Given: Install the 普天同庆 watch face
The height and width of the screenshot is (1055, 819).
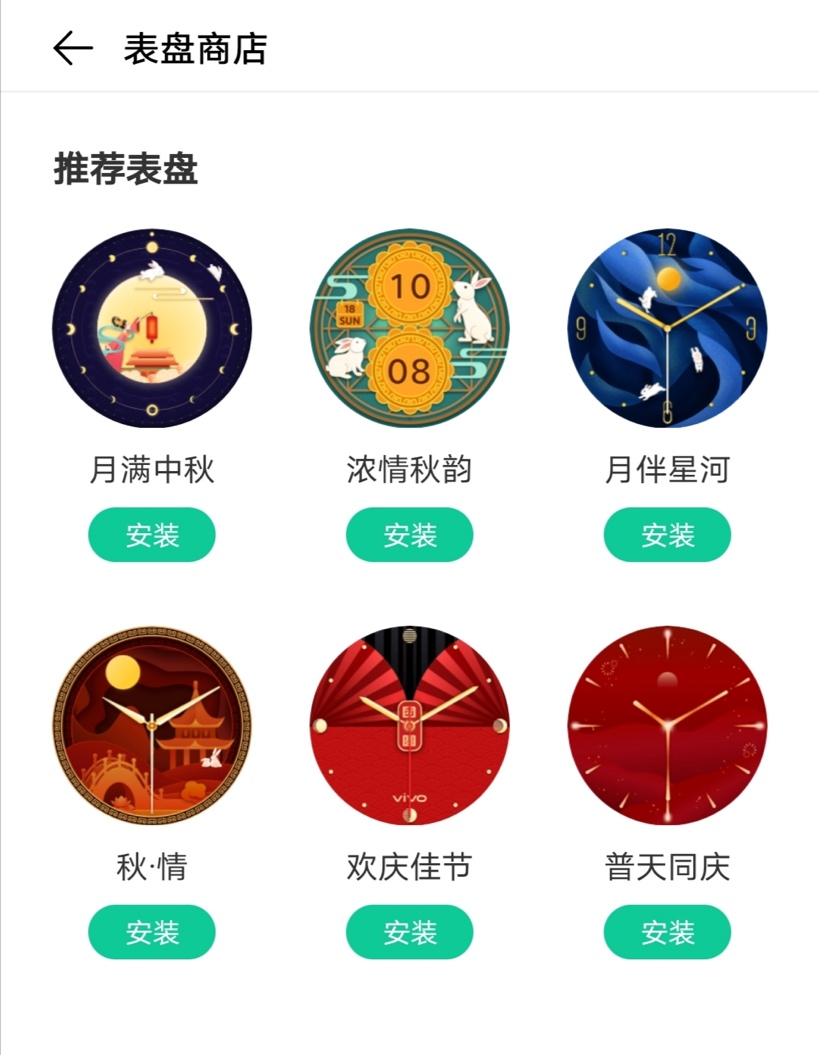Looking at the screenshot, I should click(x=667, y=932).
